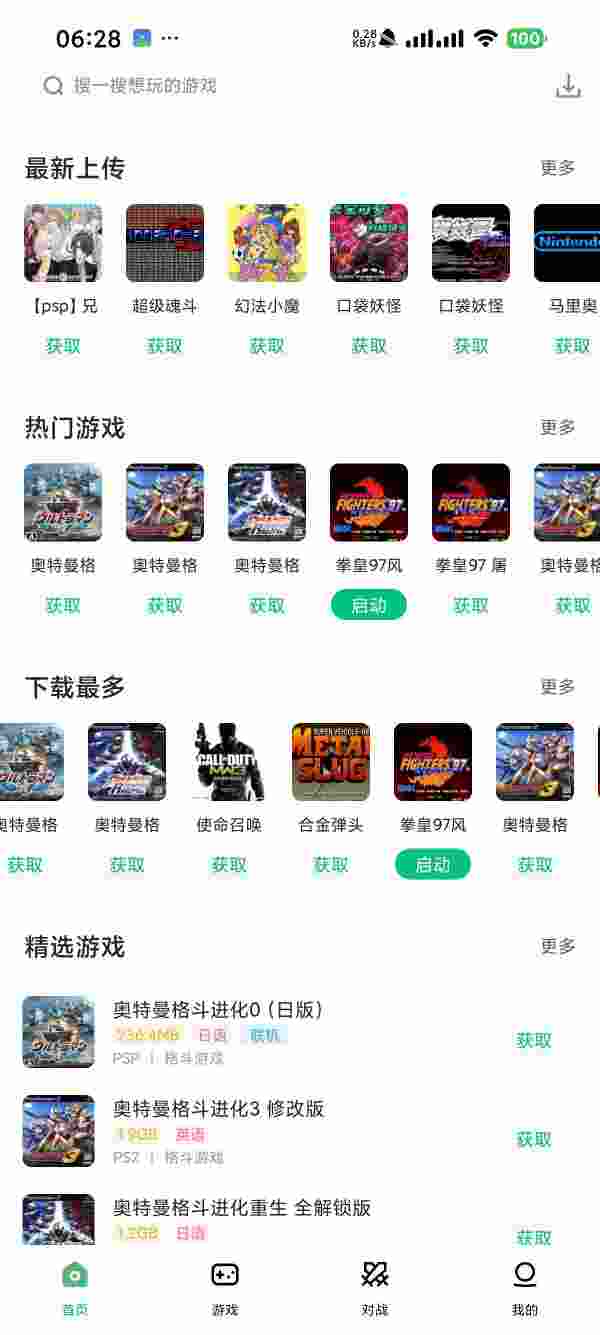Image resolution: width=600 pixels, height=1335 pixels.
Task: Switch to the 游戏 tab
Action: (225, 1288)
